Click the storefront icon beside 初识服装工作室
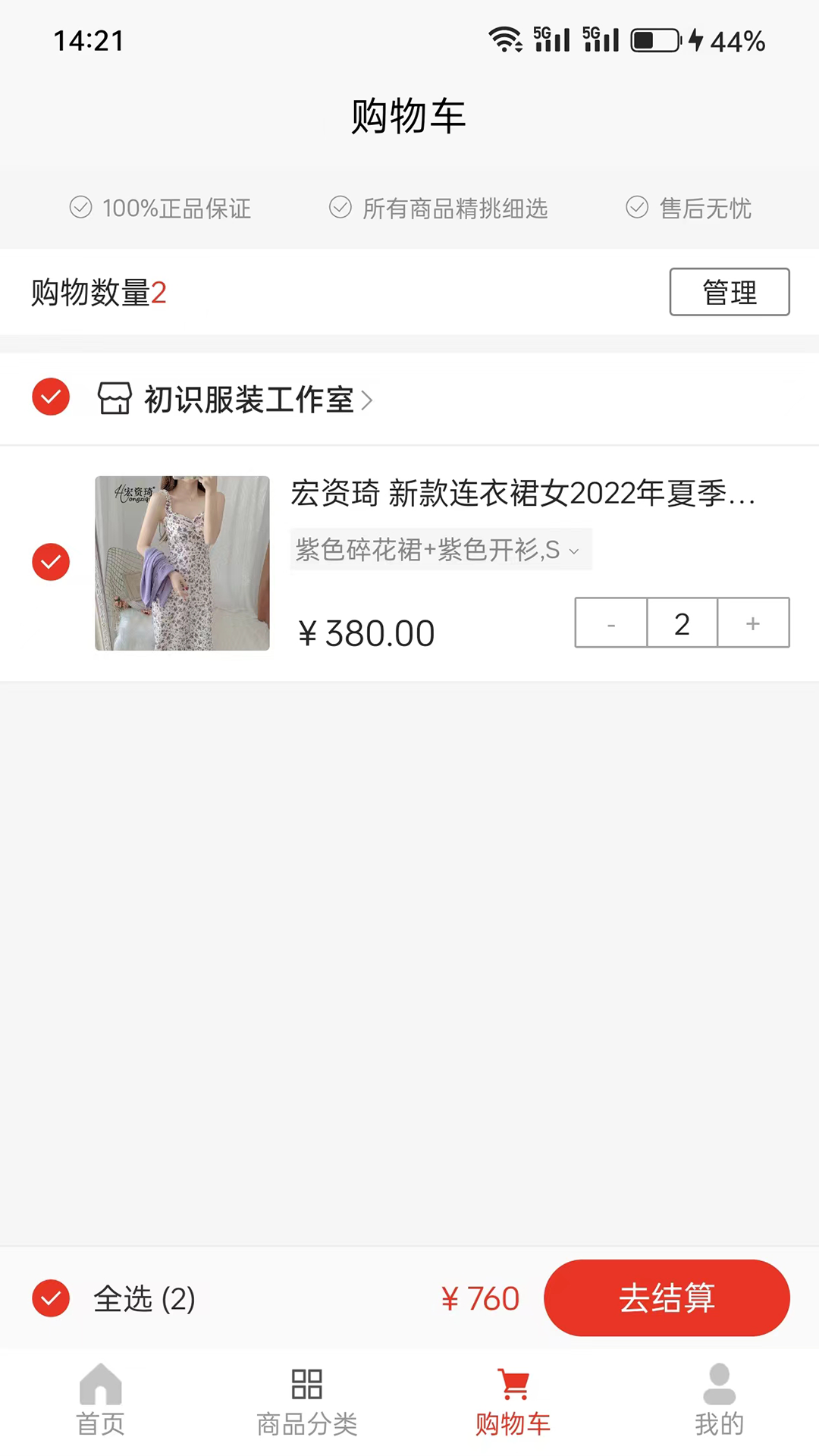The height and width of the screenshot is (1456, 819). [115, 398]
